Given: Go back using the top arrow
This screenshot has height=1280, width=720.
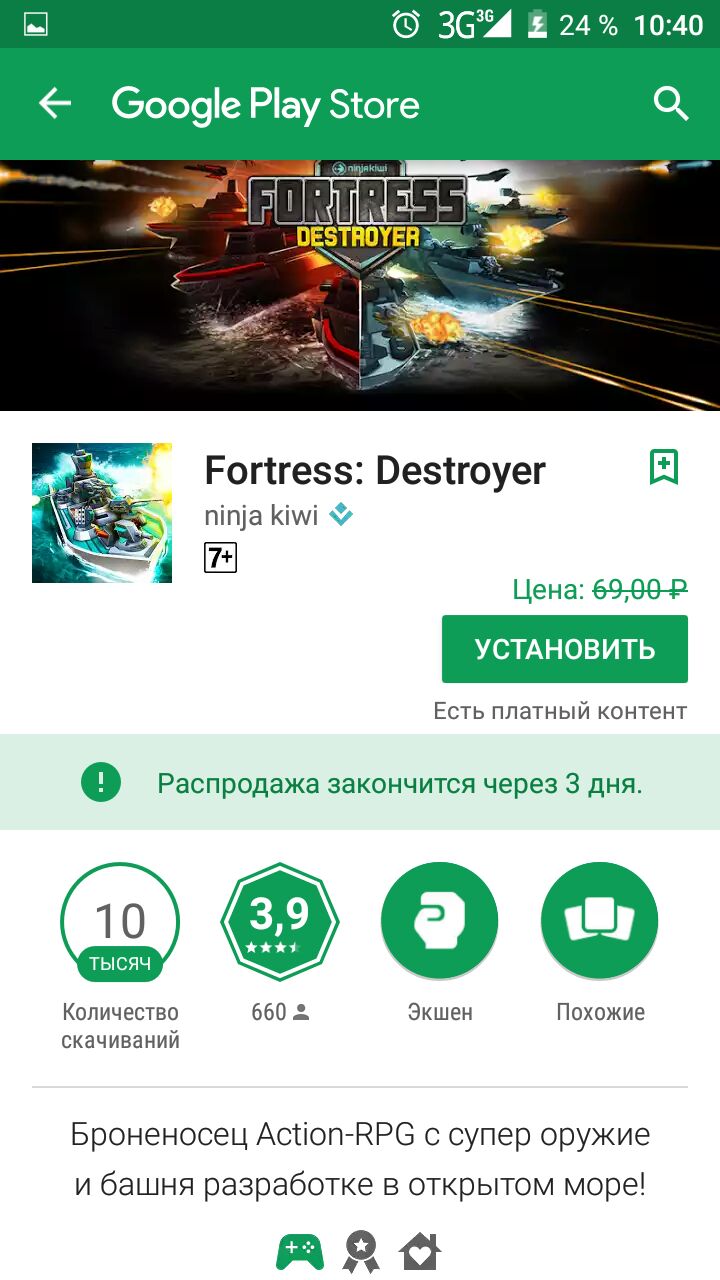Looking at the screenshot, I should 55,104.
